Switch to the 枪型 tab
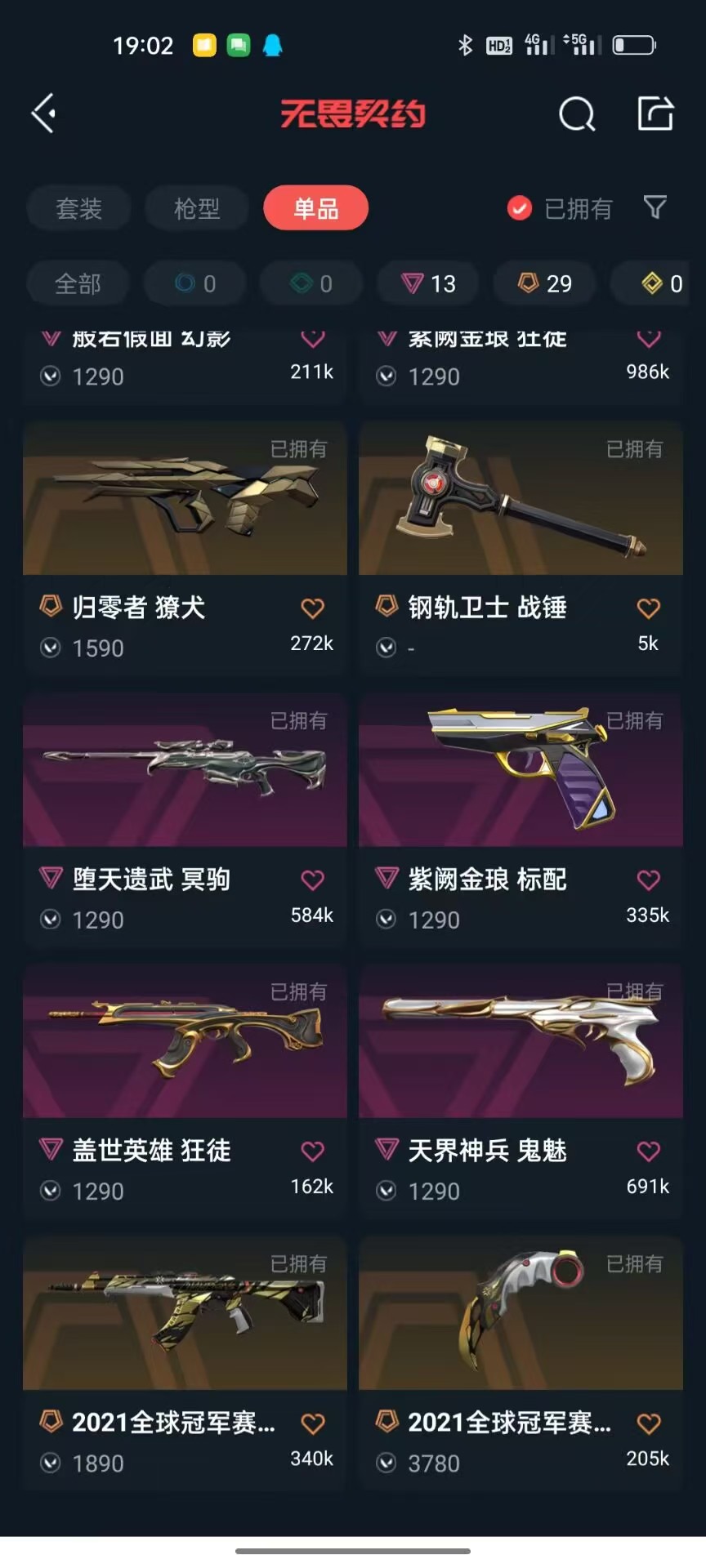This screenshot has width=706, height=1568. click(x=197, y=208)
